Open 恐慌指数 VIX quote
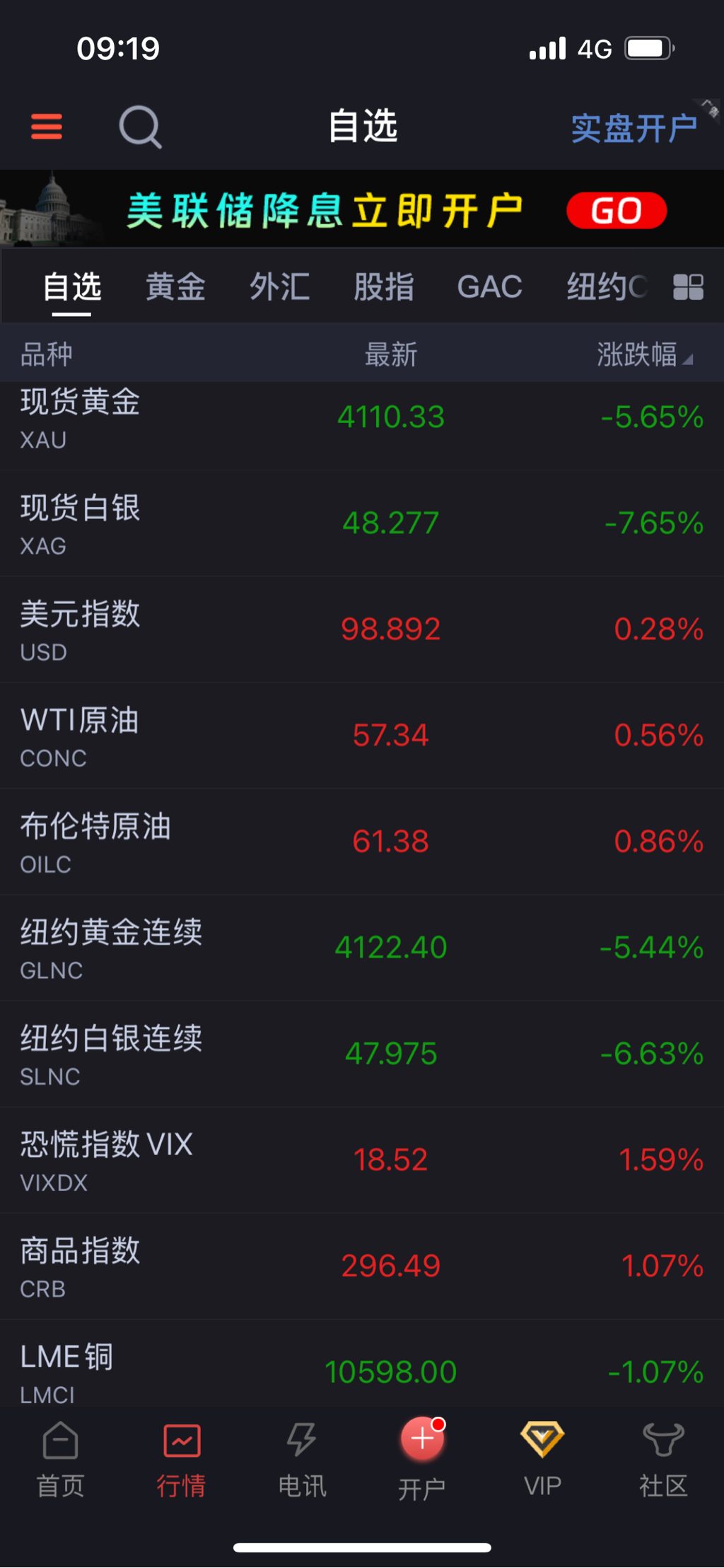Viewport: 724px width, 1568px height. point(362,1161)
